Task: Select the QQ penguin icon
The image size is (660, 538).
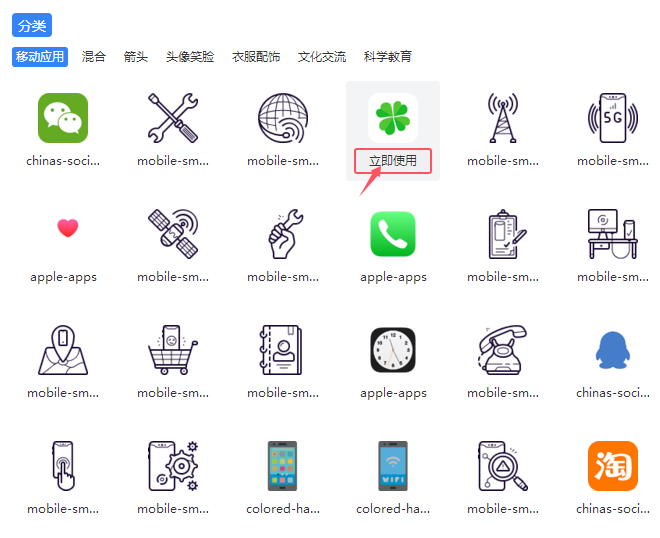Action: point(613,350)
